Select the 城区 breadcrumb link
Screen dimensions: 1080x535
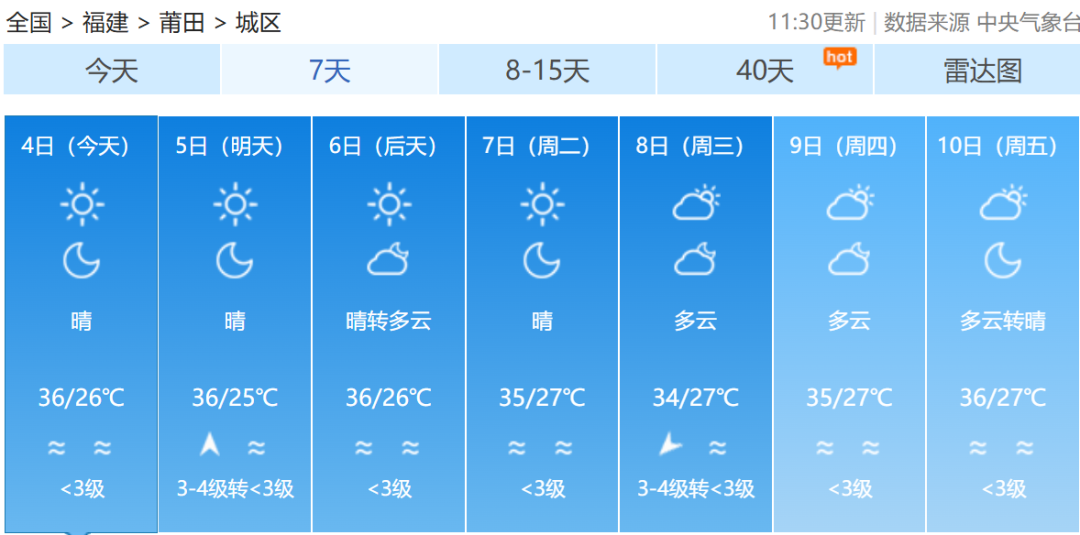click(258, 22)
